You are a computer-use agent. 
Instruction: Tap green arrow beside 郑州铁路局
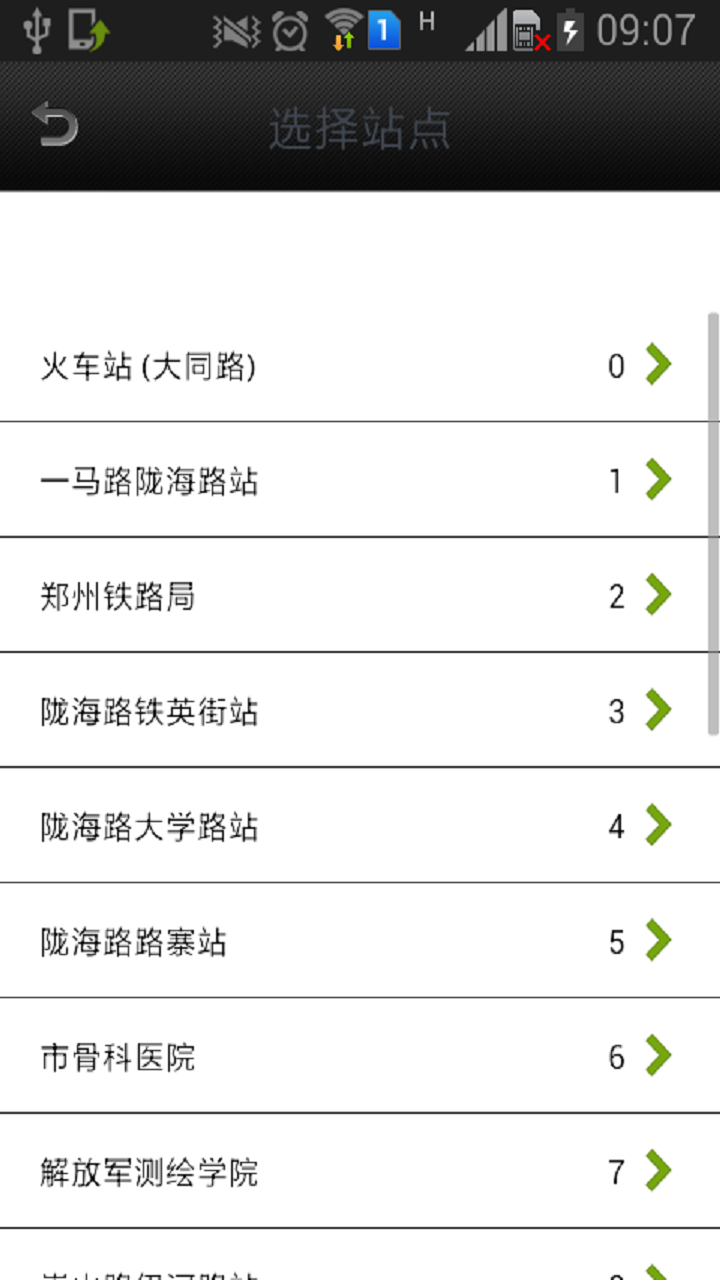(x=658, y=595)
